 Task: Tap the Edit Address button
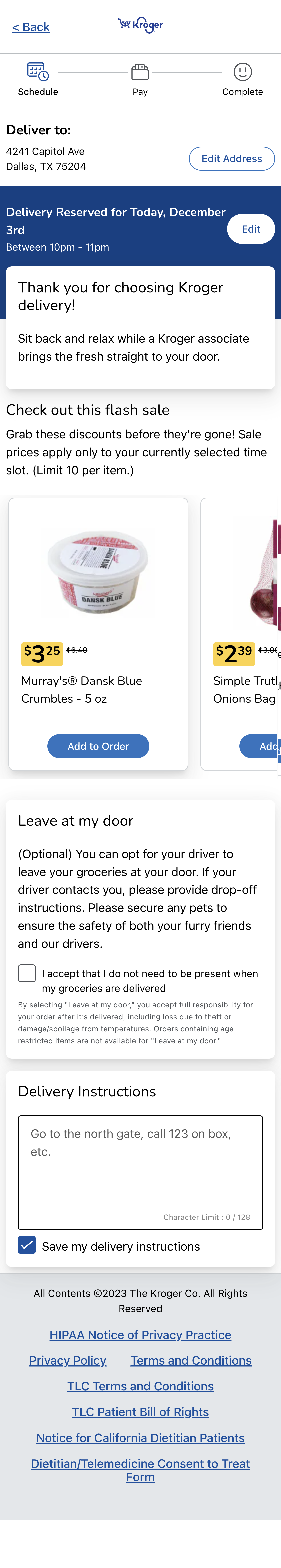point(231,159)
